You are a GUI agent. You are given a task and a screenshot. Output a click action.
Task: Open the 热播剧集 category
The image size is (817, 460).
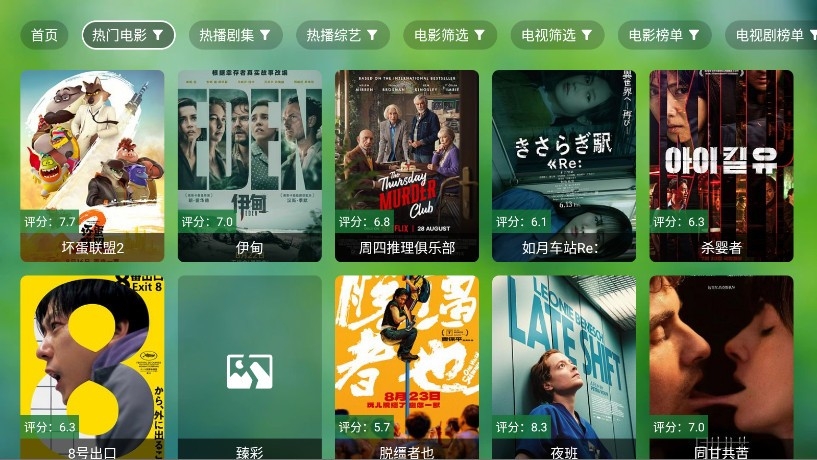pos(235,35)
